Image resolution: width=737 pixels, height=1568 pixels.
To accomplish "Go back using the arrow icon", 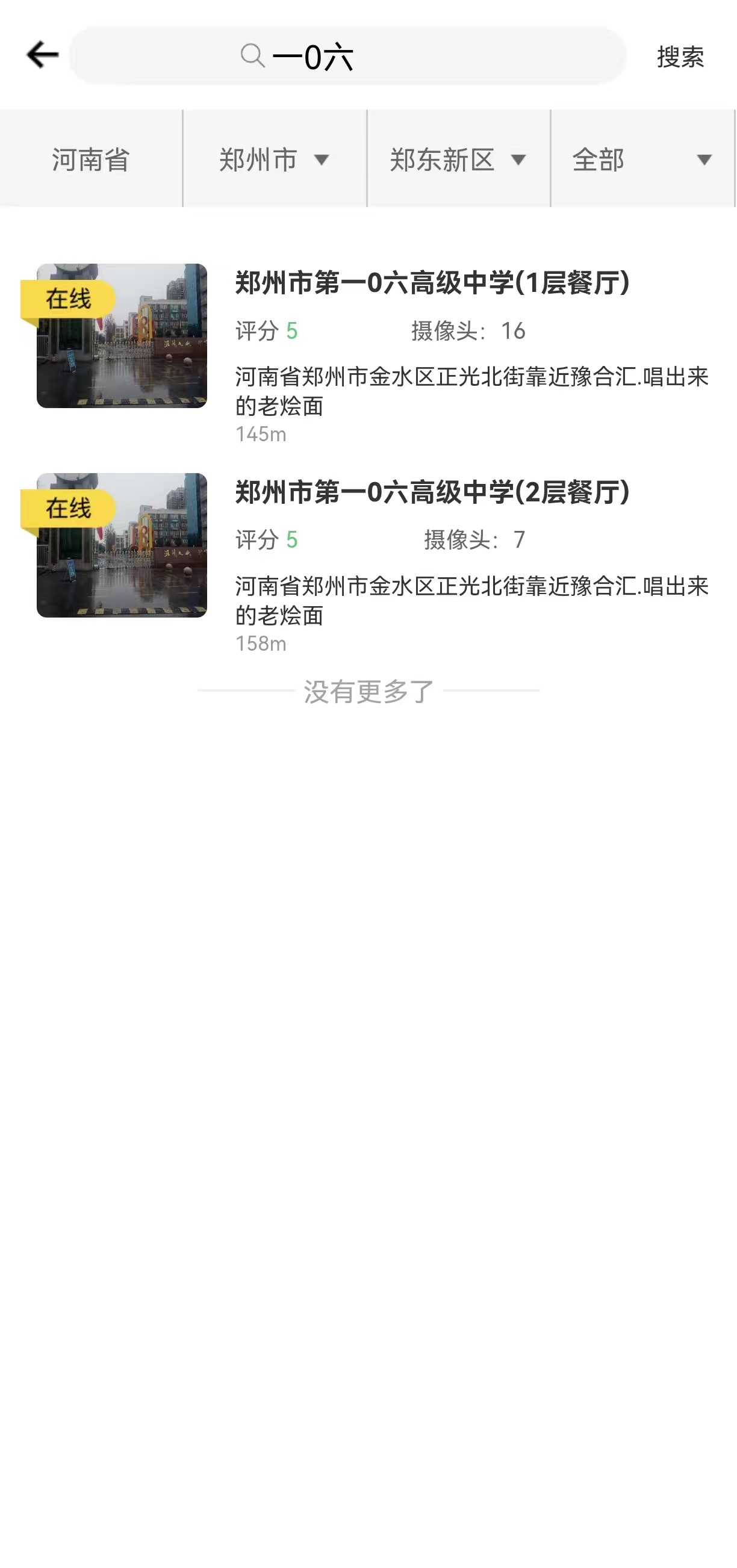I will 42,55.
